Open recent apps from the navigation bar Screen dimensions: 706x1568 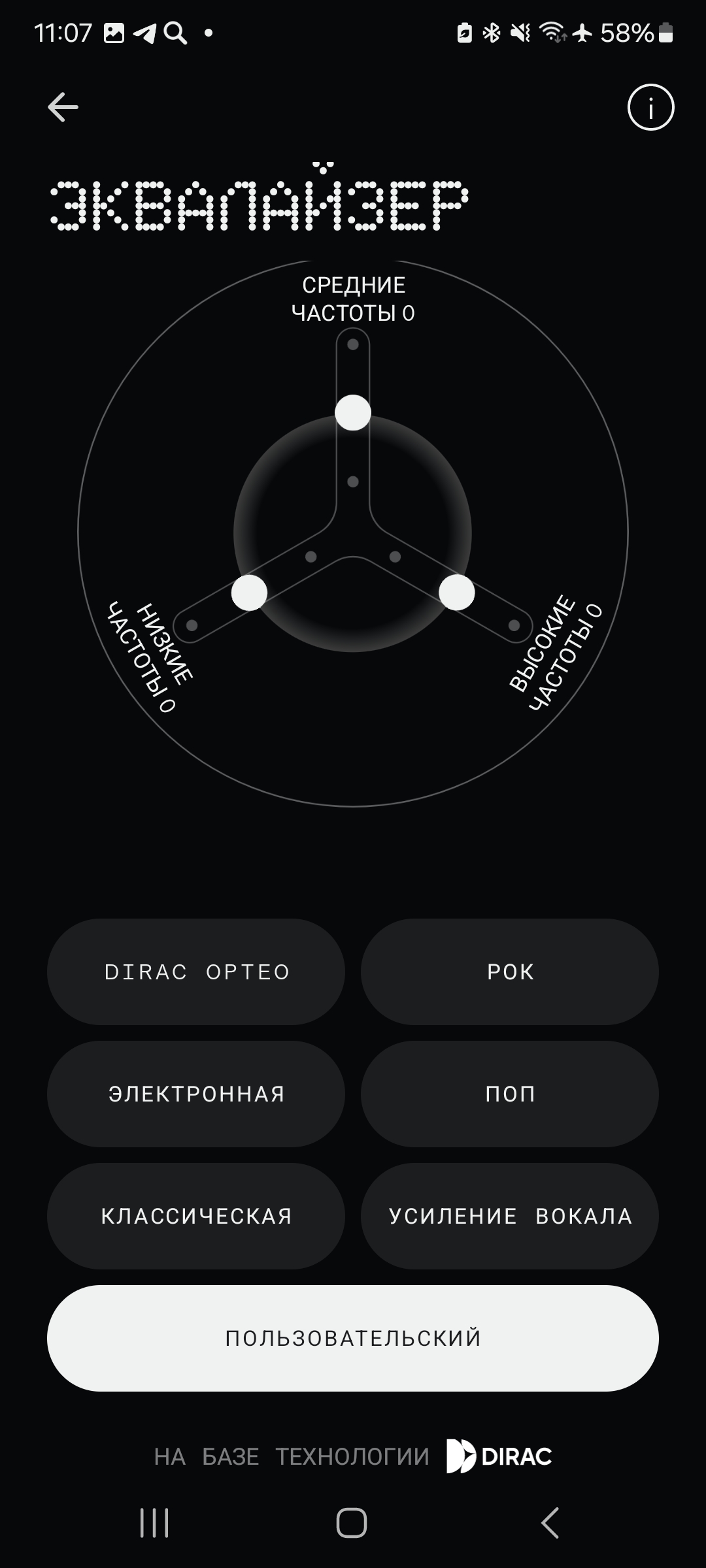[x=155, y=1523]
